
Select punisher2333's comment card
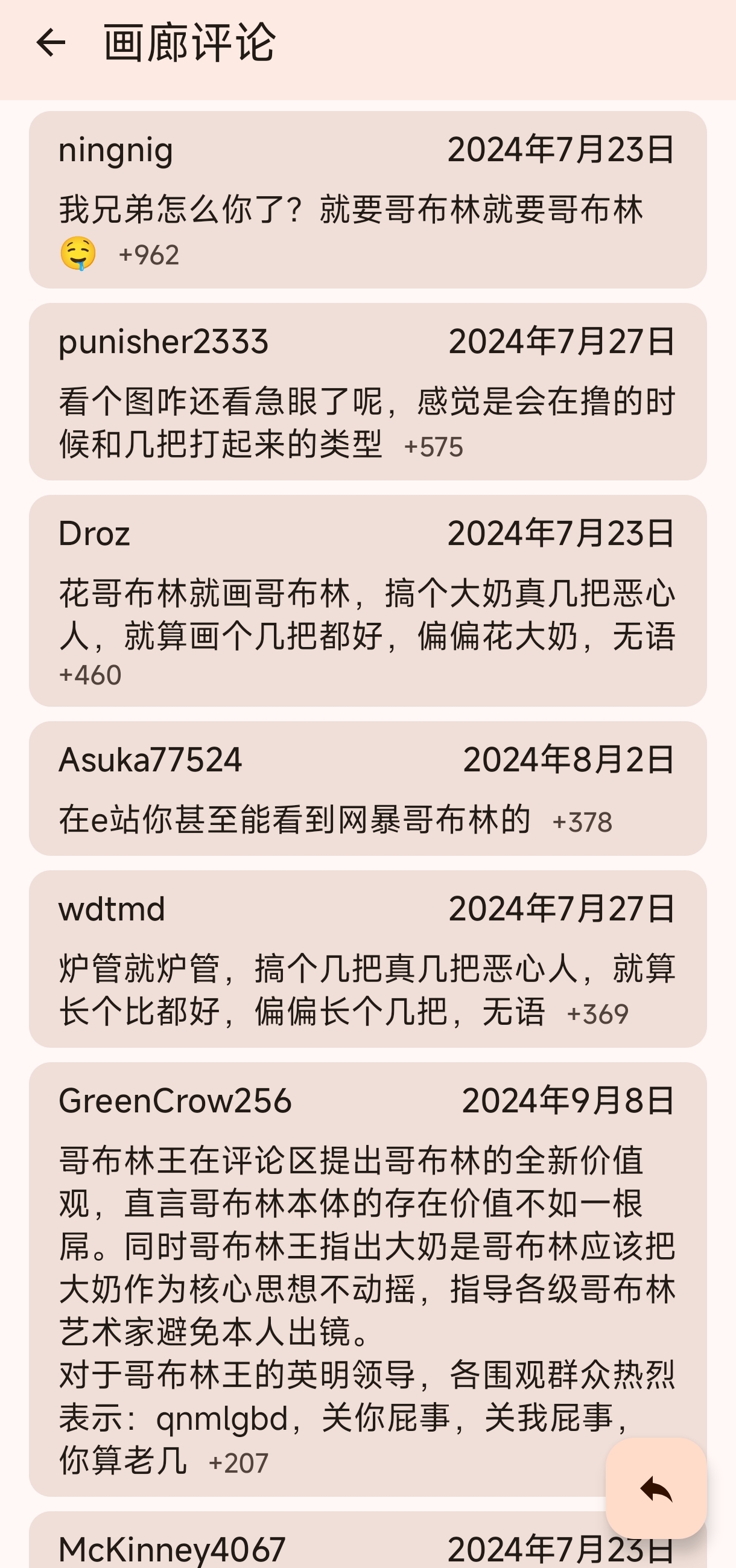click(x=367, y=391)
